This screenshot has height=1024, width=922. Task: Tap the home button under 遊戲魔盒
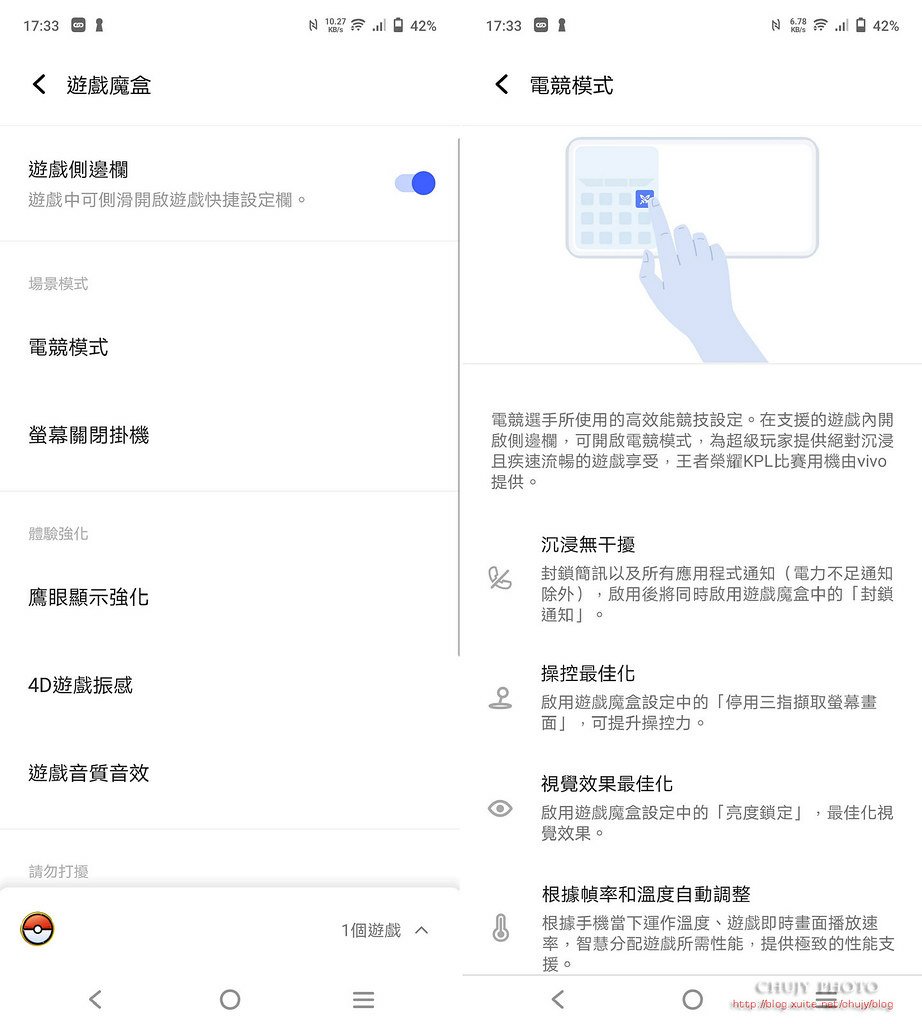(230, 999)
